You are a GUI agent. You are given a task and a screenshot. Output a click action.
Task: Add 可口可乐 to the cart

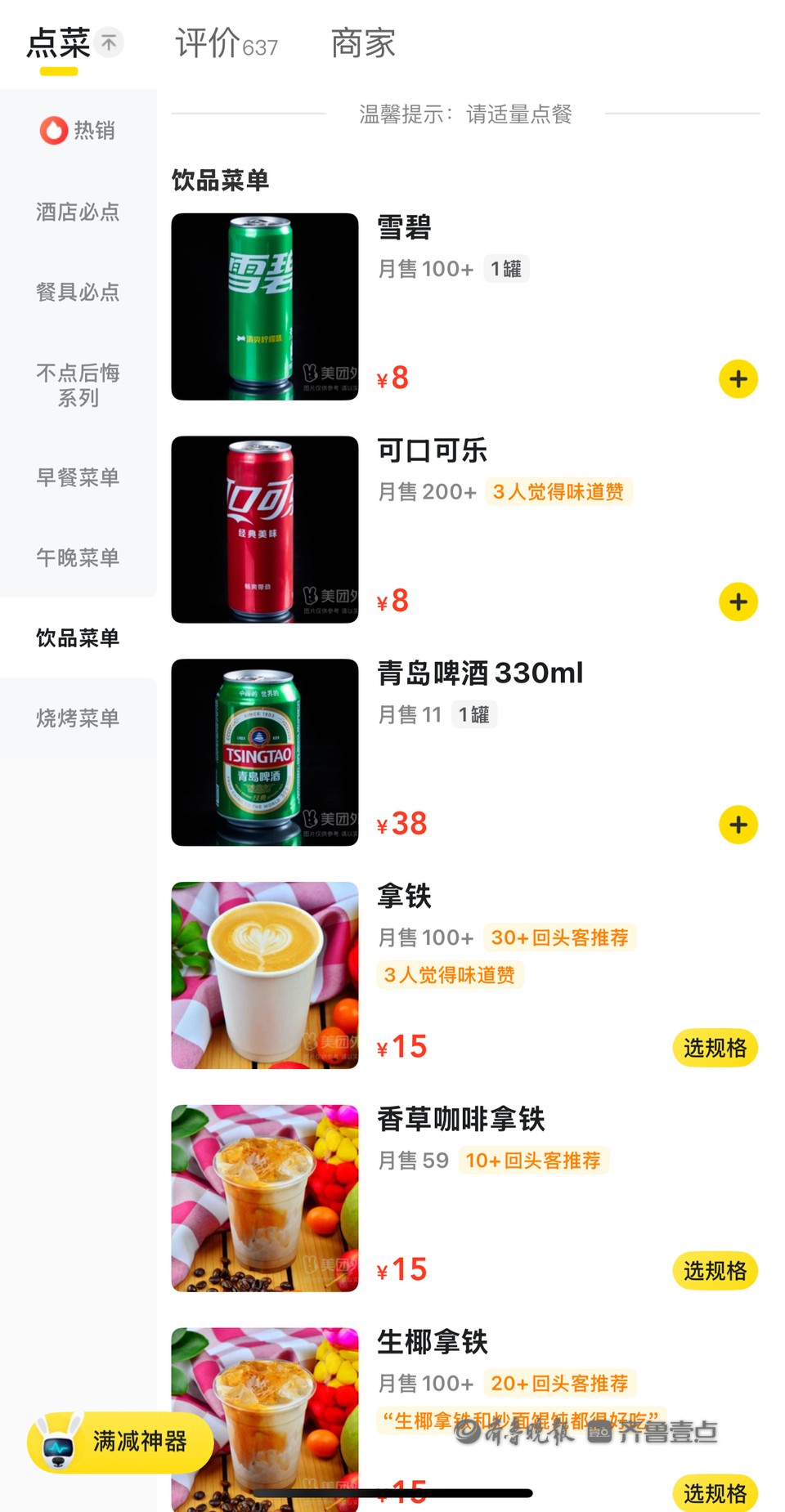coord(738,602)
